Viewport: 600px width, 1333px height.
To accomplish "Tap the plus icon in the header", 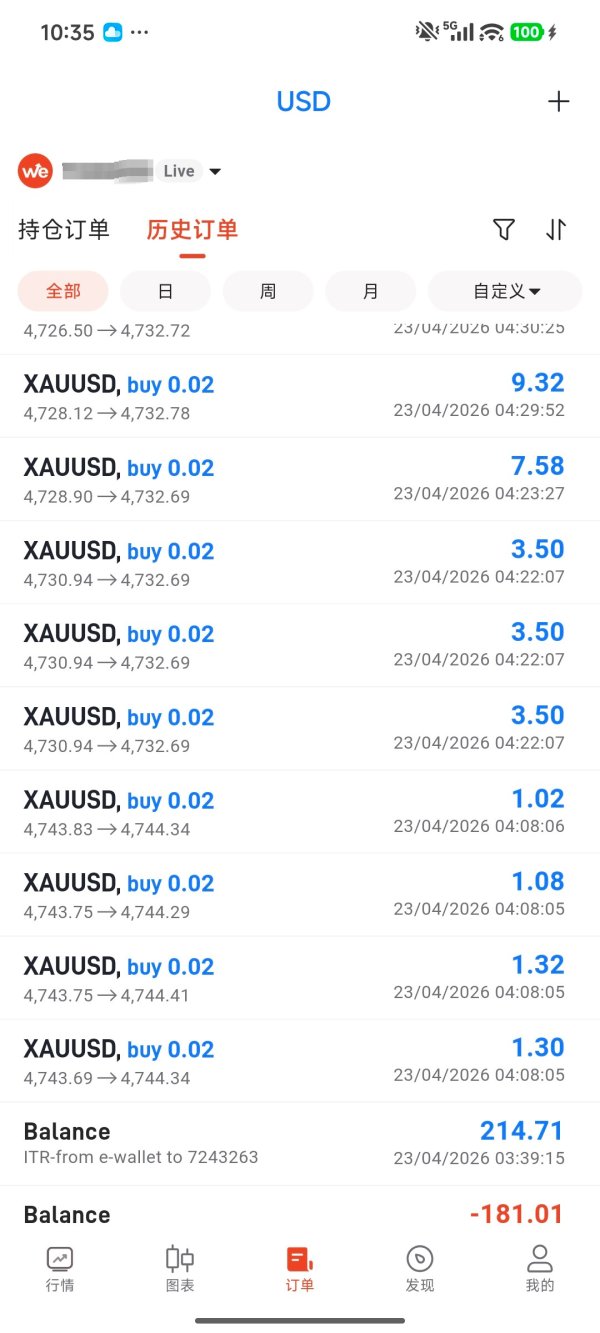I will point(558,102).
